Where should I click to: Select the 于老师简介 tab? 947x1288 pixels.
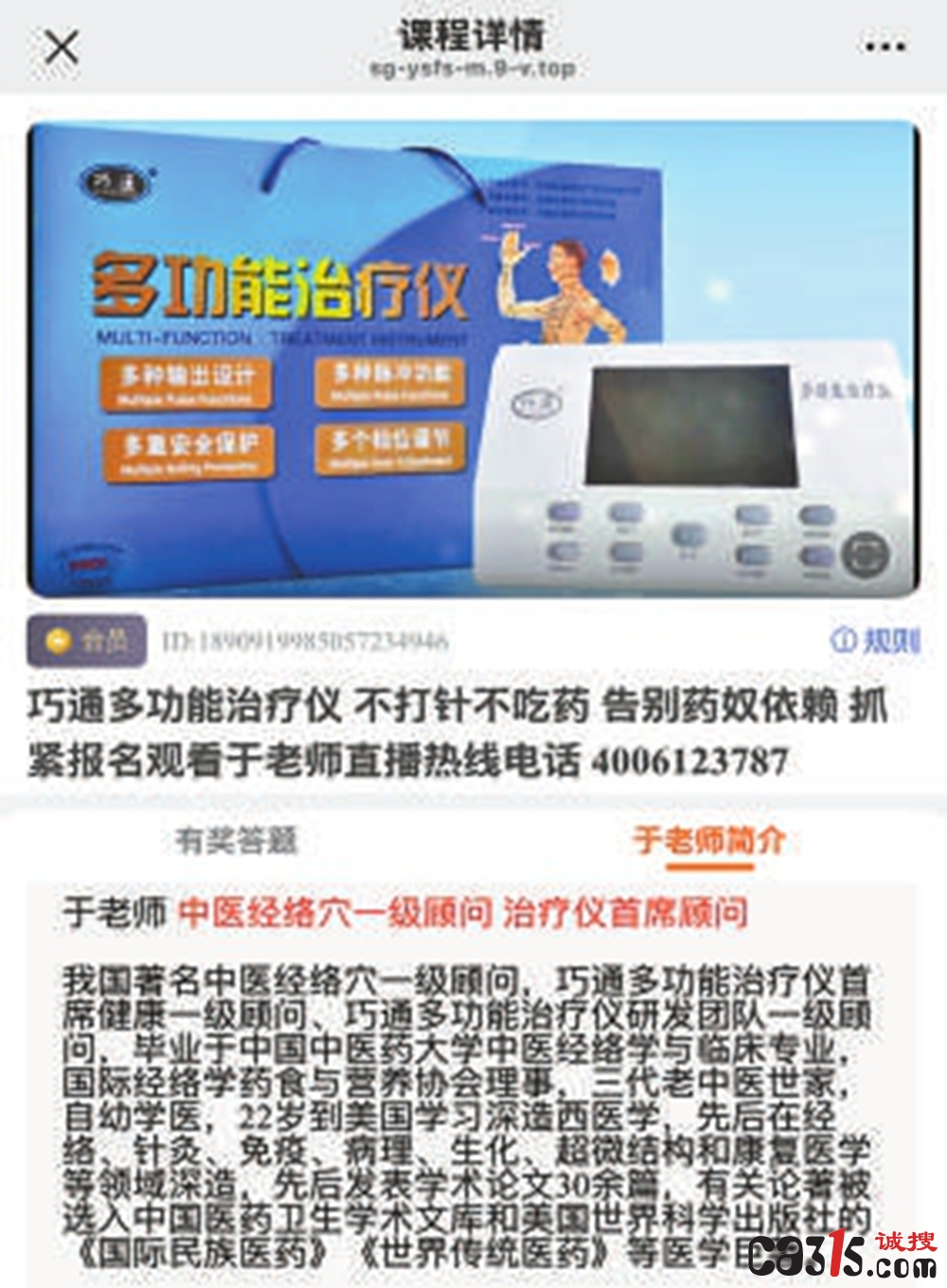(x=709, y=840)
